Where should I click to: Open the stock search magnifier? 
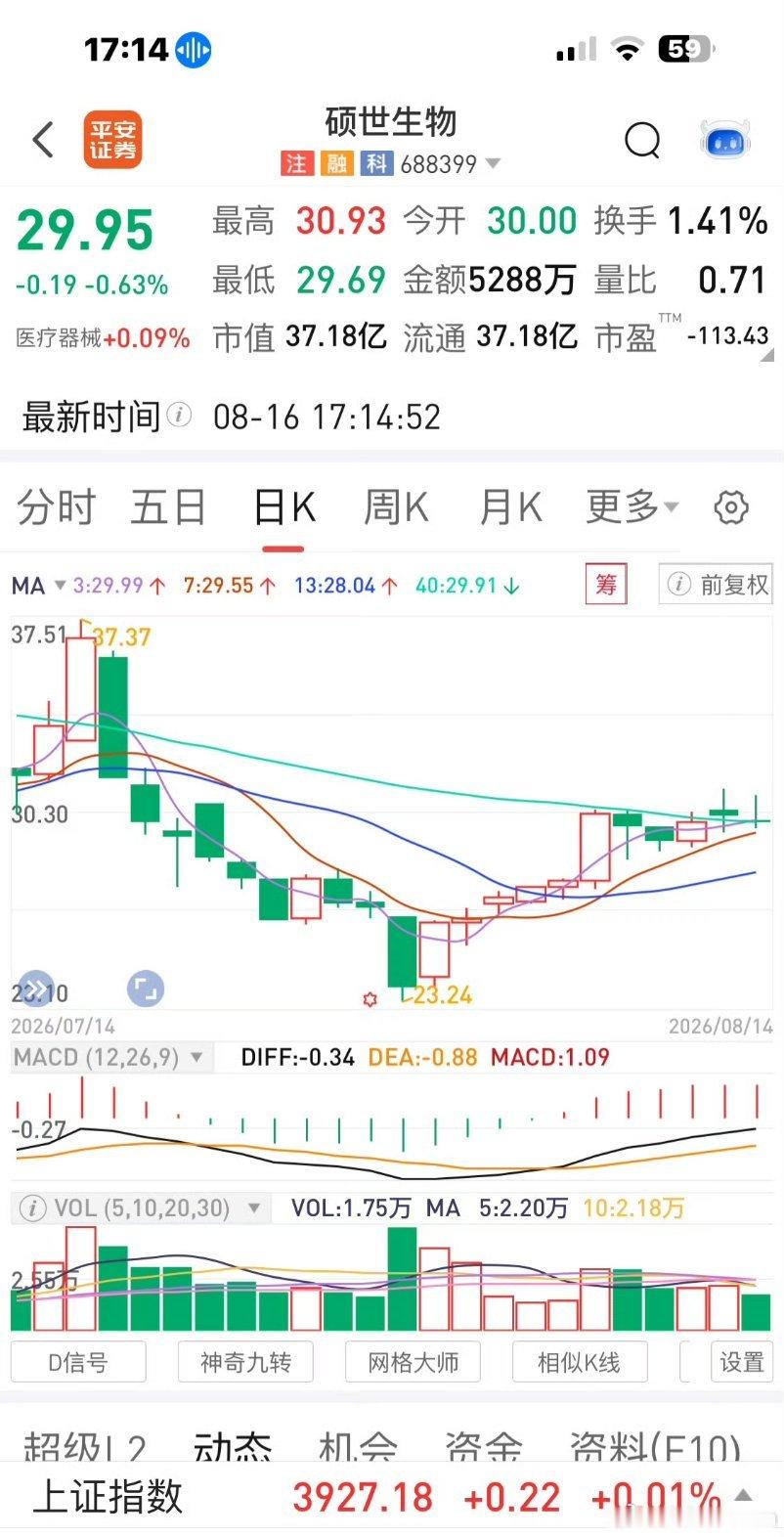tap(642, 141)
